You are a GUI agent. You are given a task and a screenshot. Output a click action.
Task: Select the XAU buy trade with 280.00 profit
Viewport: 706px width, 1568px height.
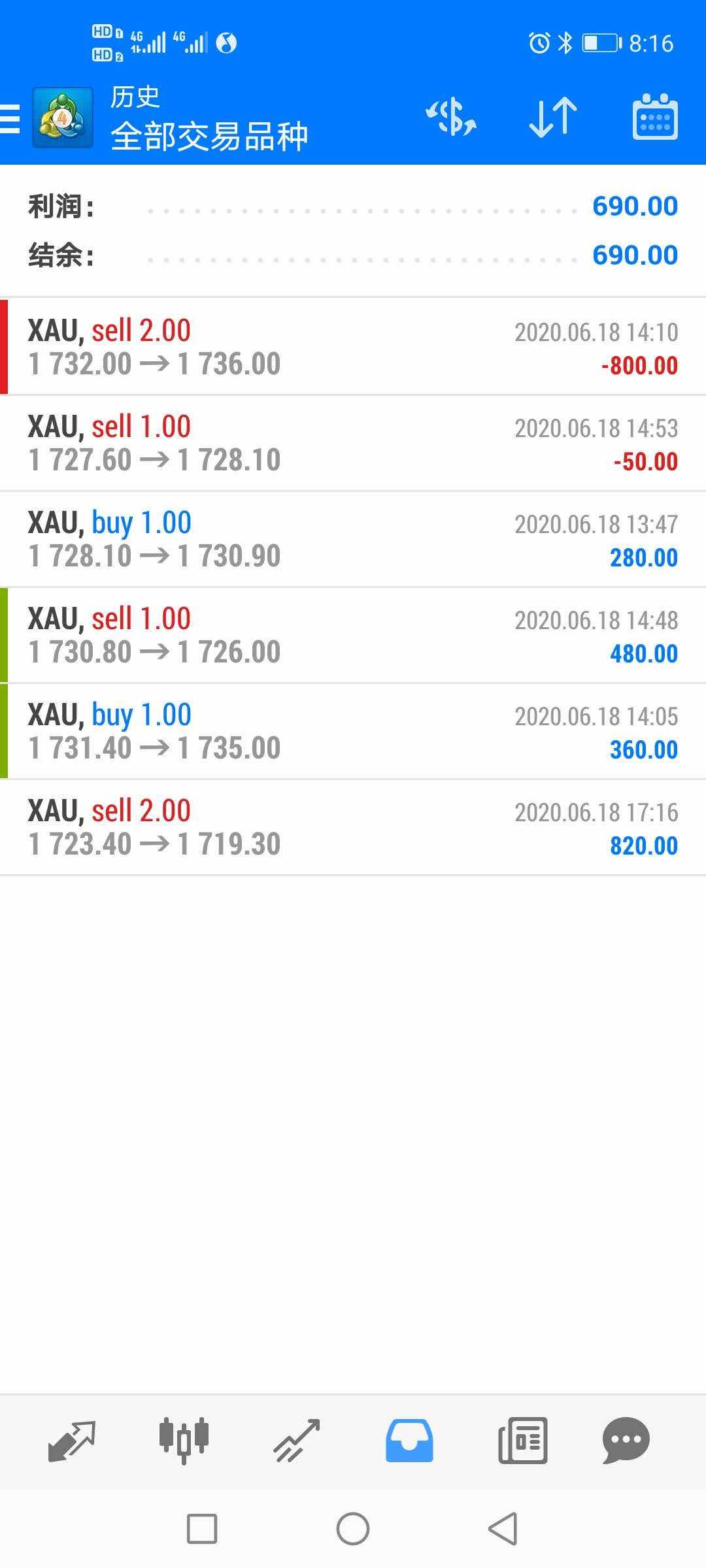point(353,539)
